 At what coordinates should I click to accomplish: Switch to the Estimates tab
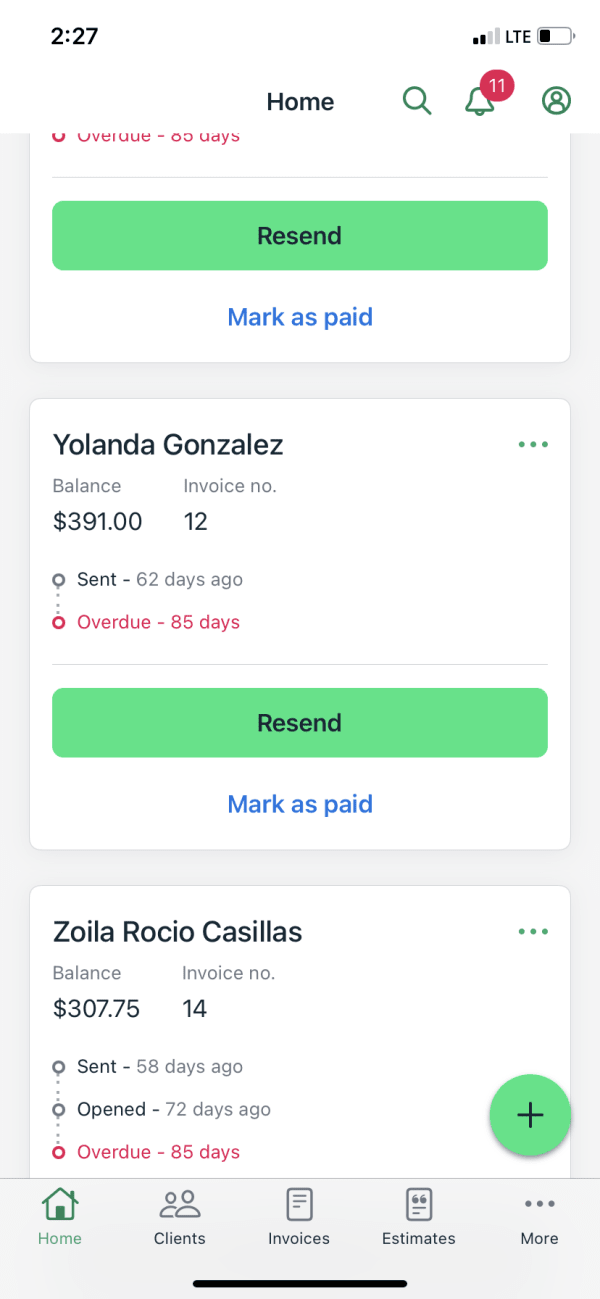coord(419,1217)
